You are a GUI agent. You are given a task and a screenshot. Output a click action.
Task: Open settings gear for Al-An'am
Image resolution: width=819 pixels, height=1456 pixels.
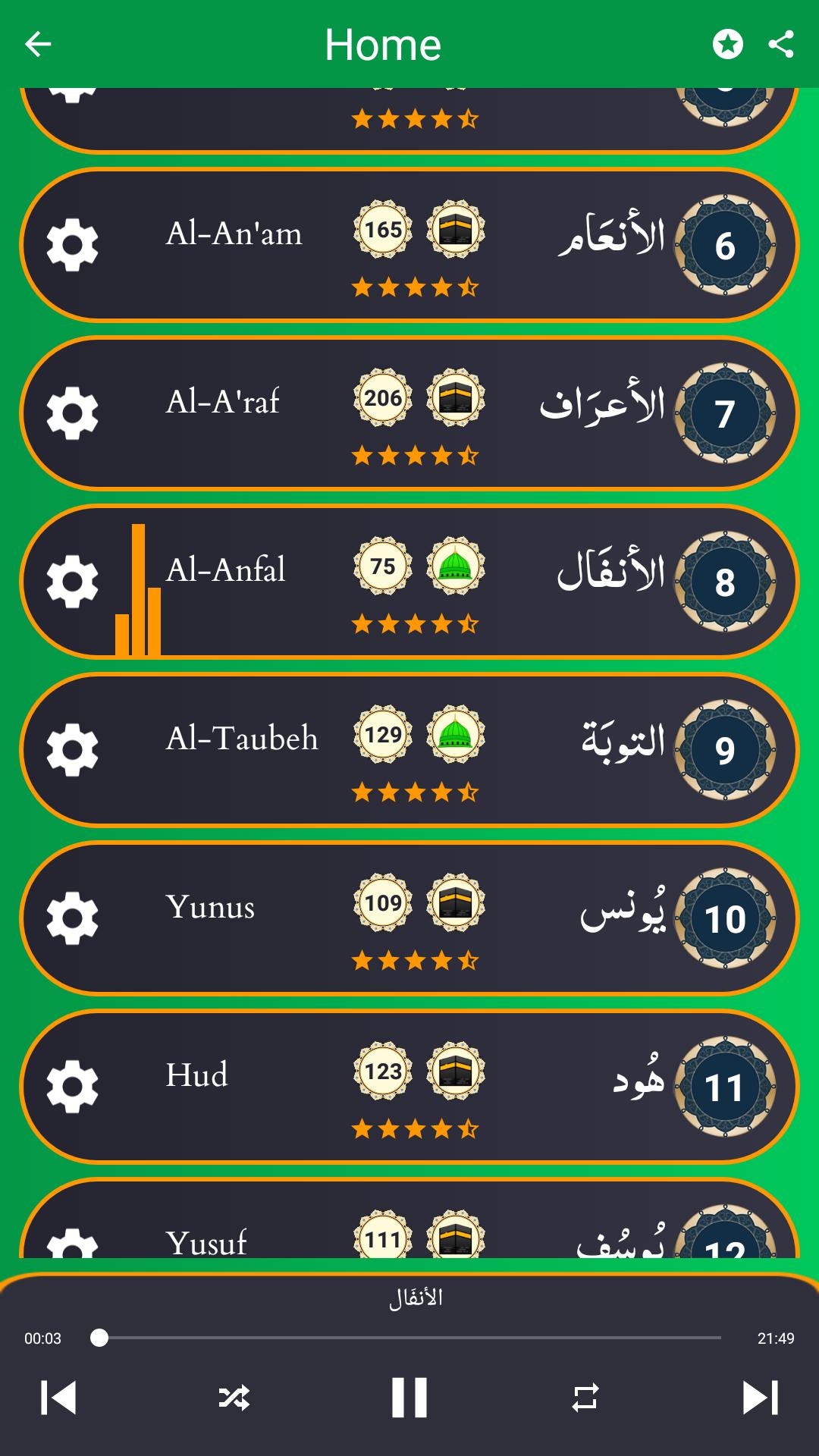point(72,245)
